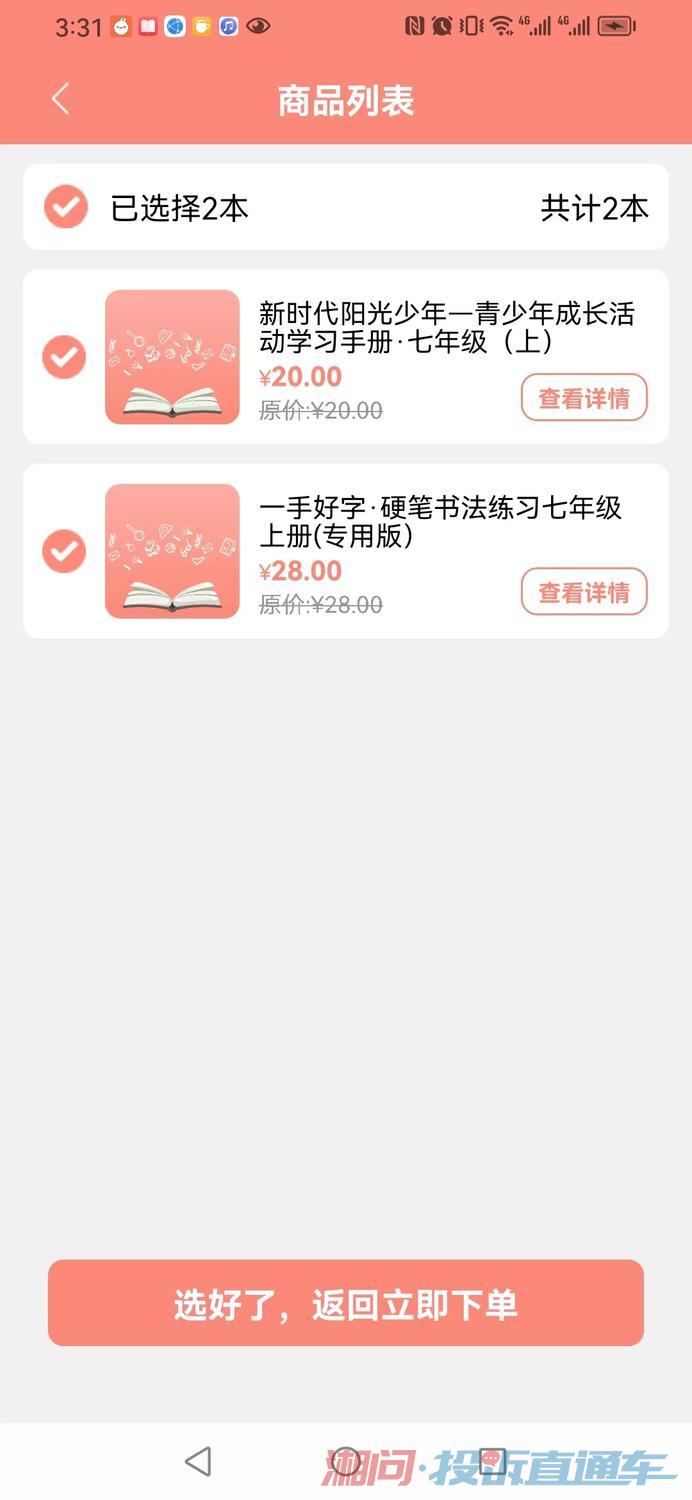Open the 一手好字 book cover
The height and width of the screenshot is (1500, 692).
tap(172, 551)
